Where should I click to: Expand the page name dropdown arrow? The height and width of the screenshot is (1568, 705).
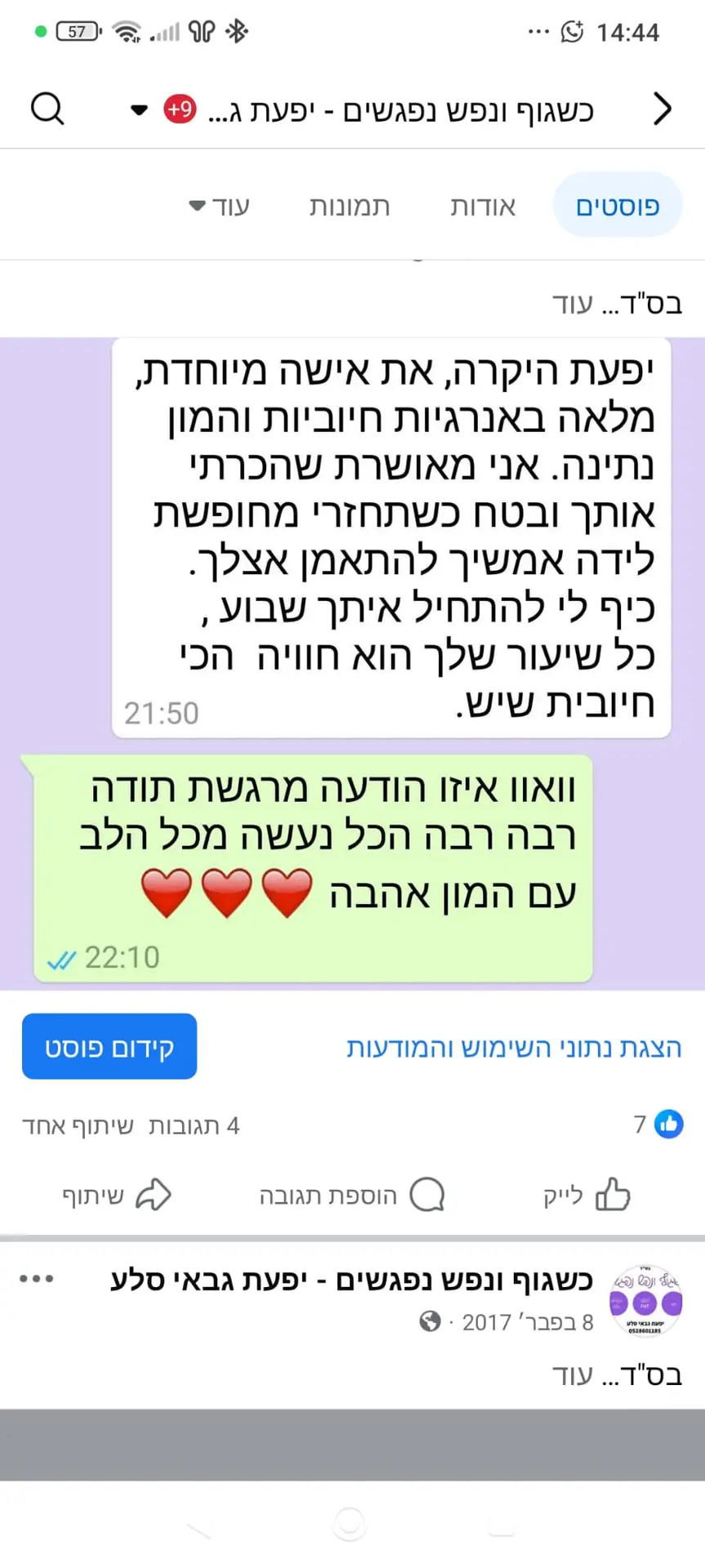point(140,109)
